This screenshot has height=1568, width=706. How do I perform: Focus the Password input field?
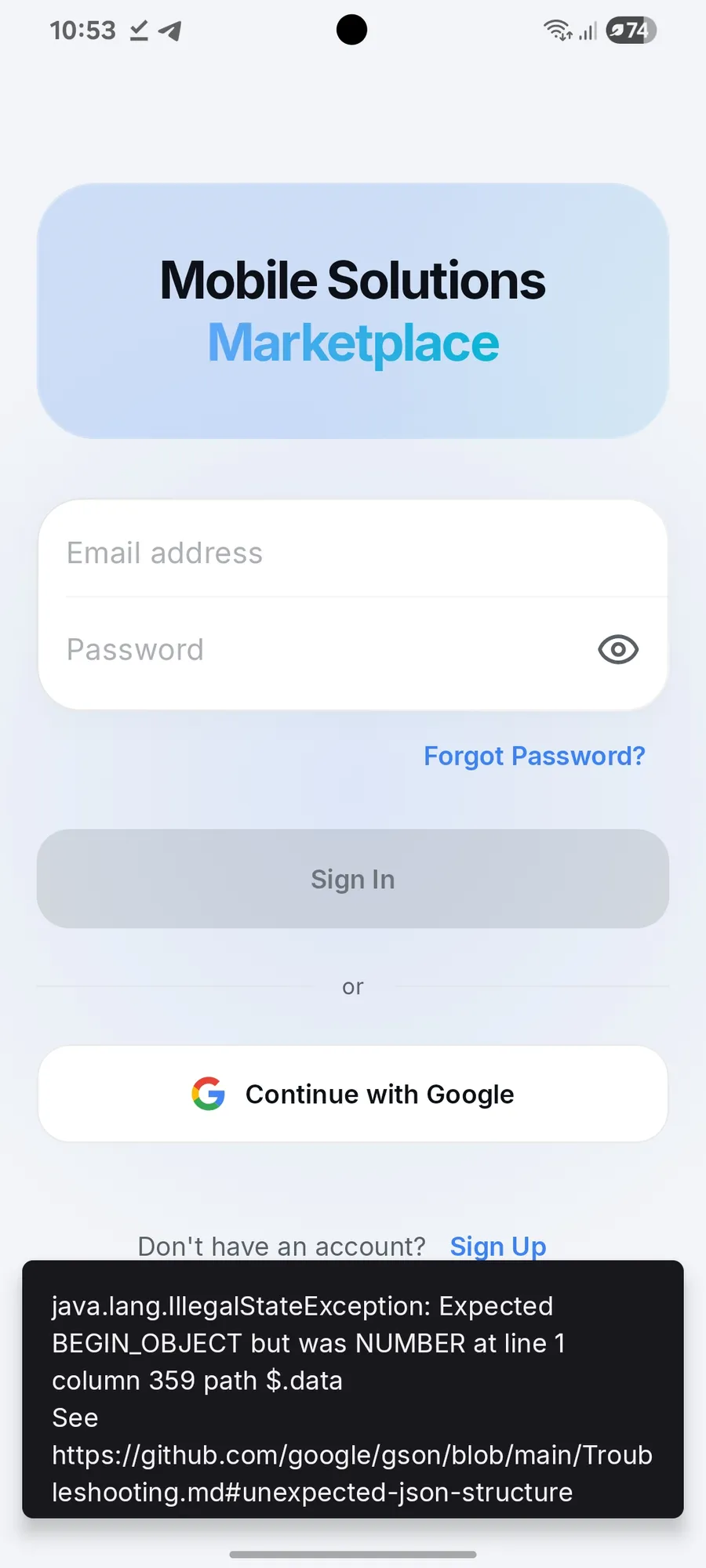tap(314, 650)
